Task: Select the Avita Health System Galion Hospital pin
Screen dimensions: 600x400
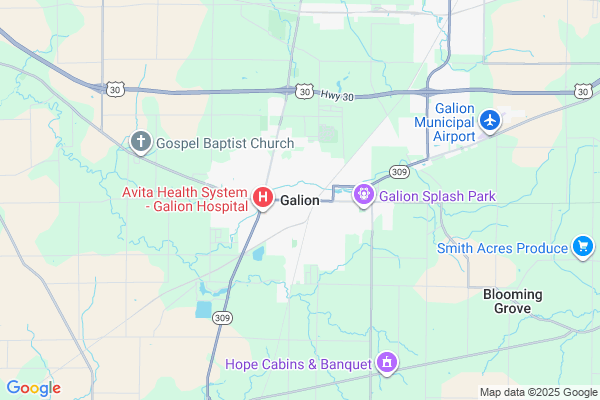Action: pyautogui.click(x=262, y=198)
